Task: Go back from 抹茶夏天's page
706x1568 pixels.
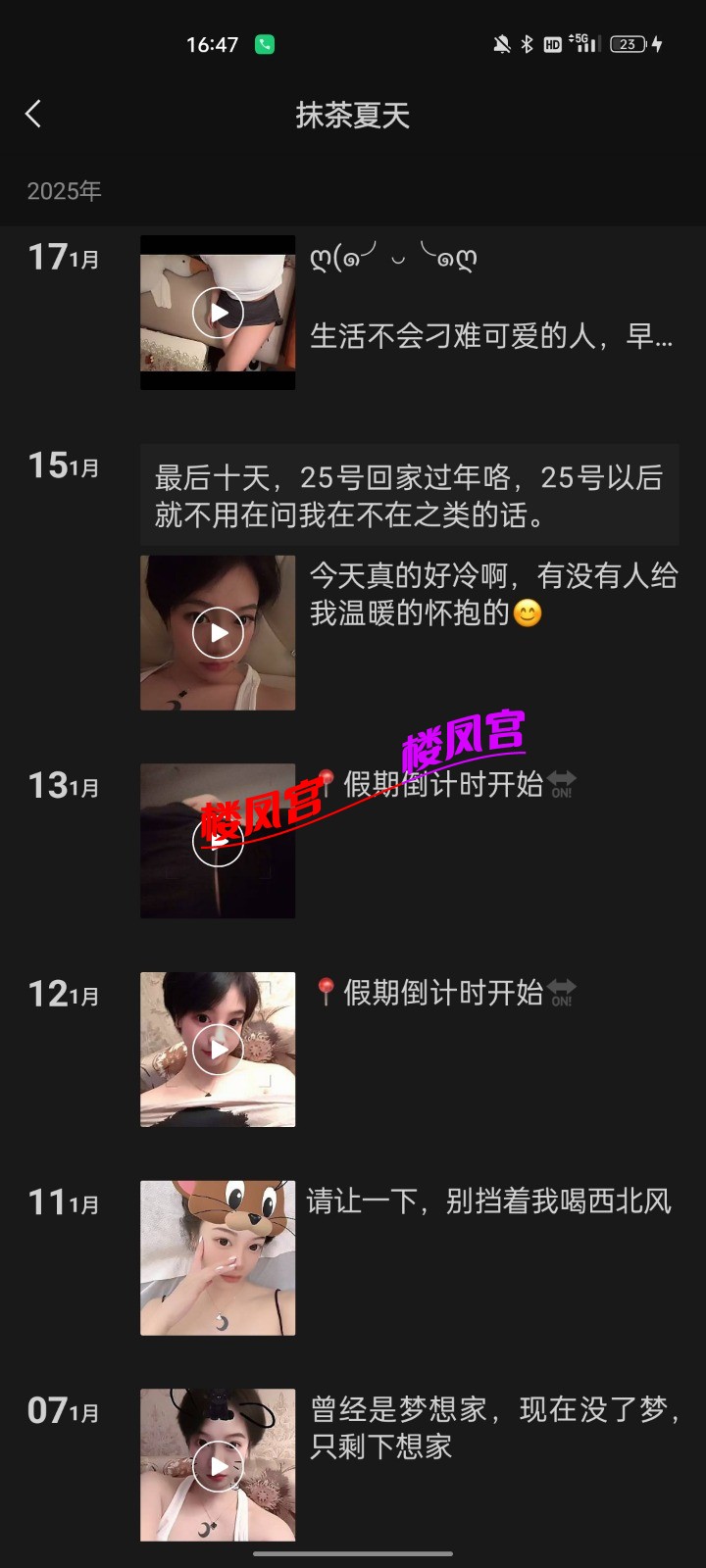Action: coord(33,115)
